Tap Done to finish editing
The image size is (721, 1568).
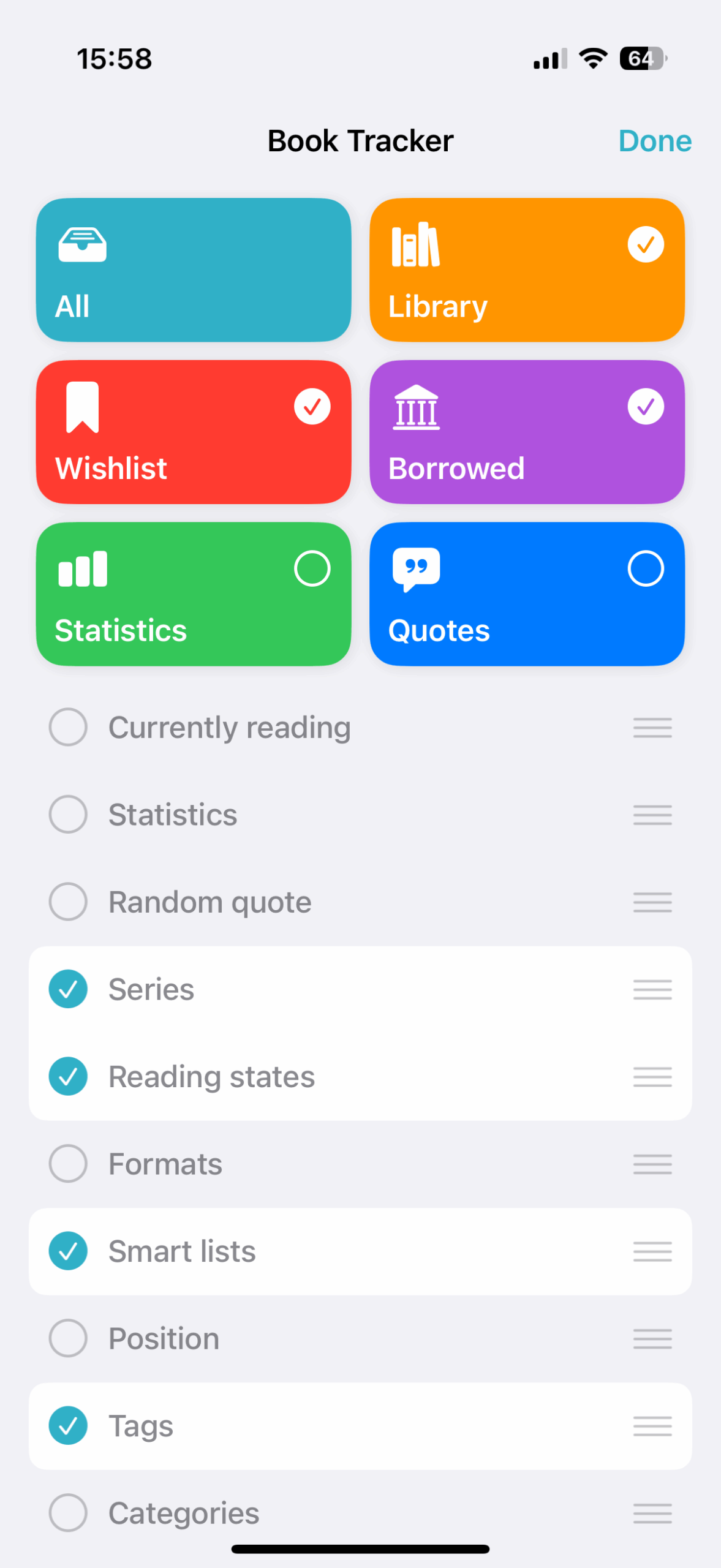(654, 141)
